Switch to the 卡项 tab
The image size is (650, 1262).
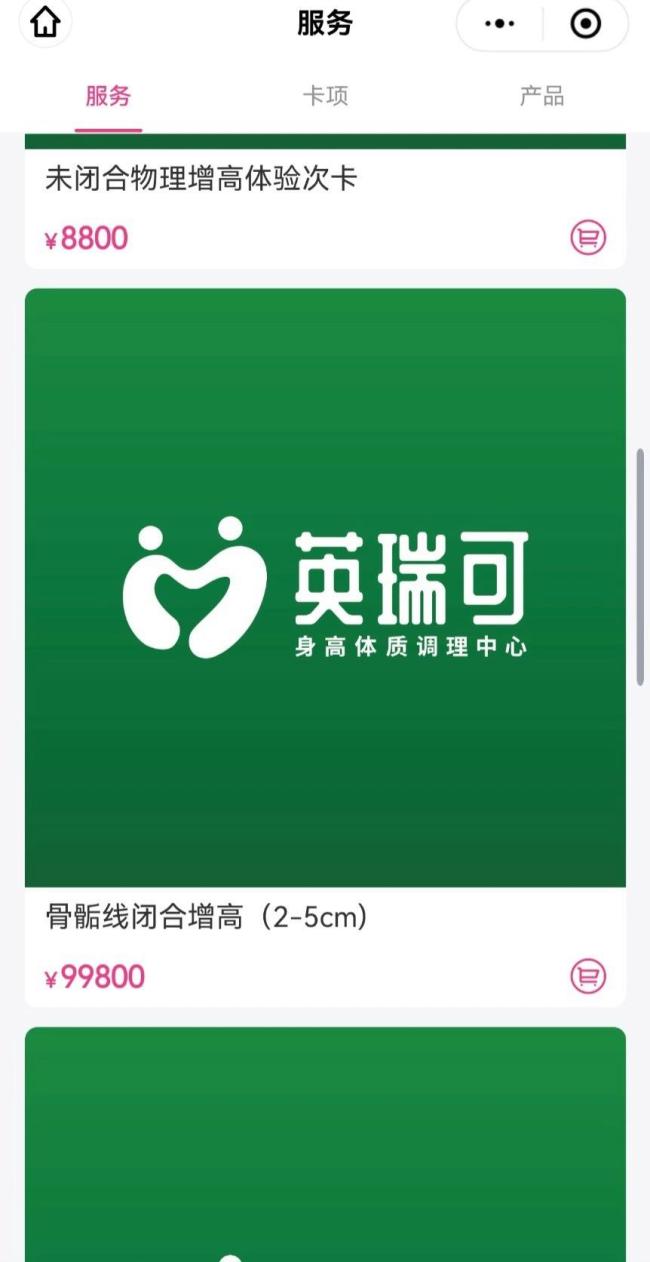tap(325, 97)
